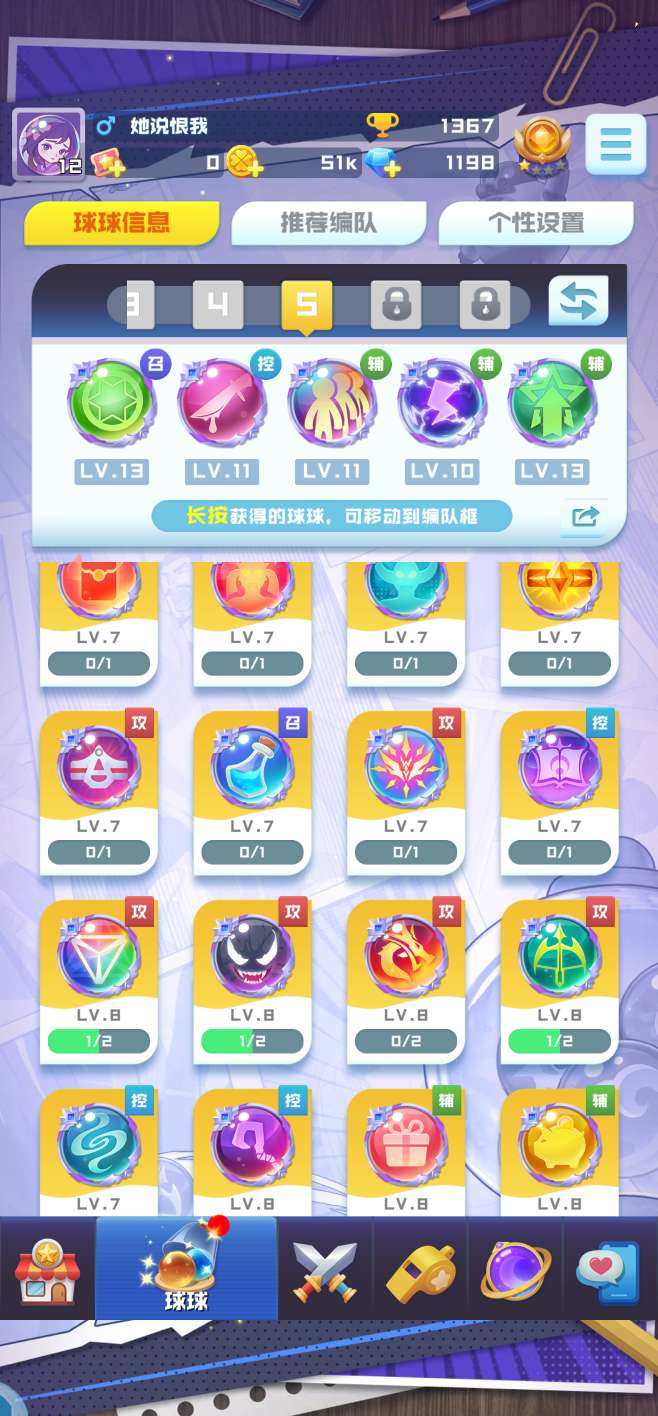Screen dimensions: 658x1416
Task: Open the hamburger menu button
Action: 615,145
